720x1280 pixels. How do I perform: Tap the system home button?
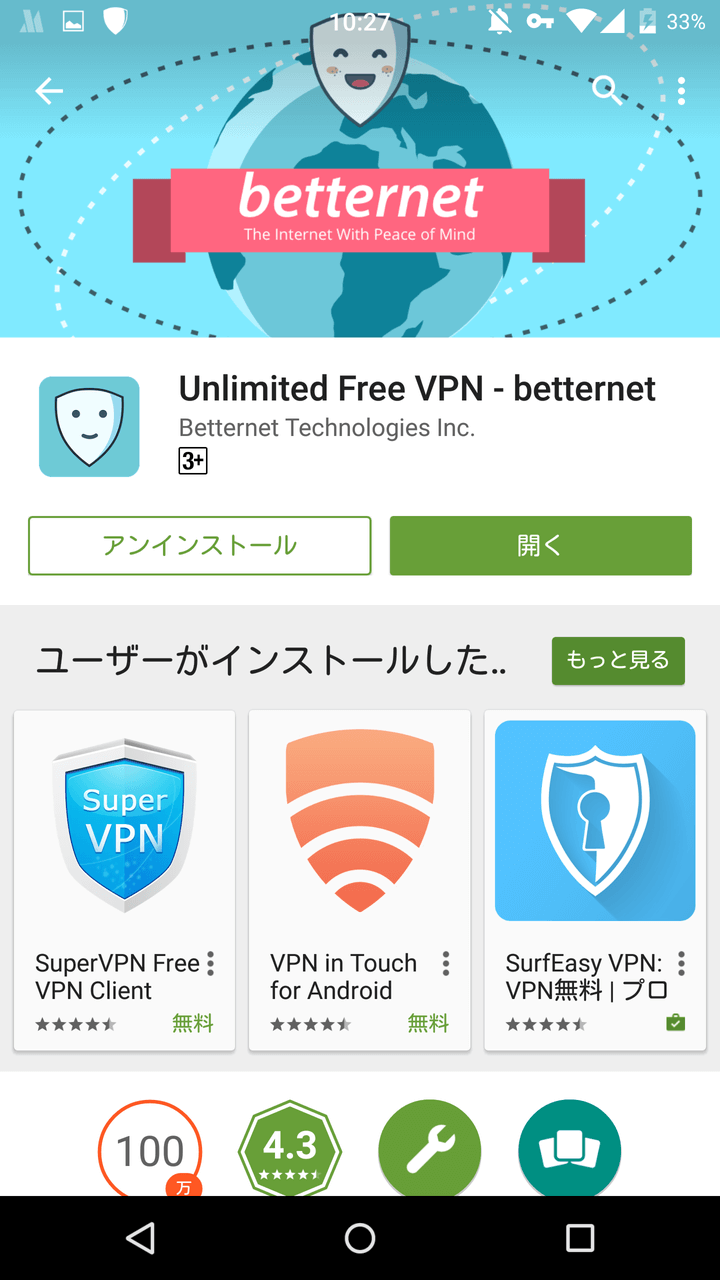pyautogui.click(x=360, y=1238)
